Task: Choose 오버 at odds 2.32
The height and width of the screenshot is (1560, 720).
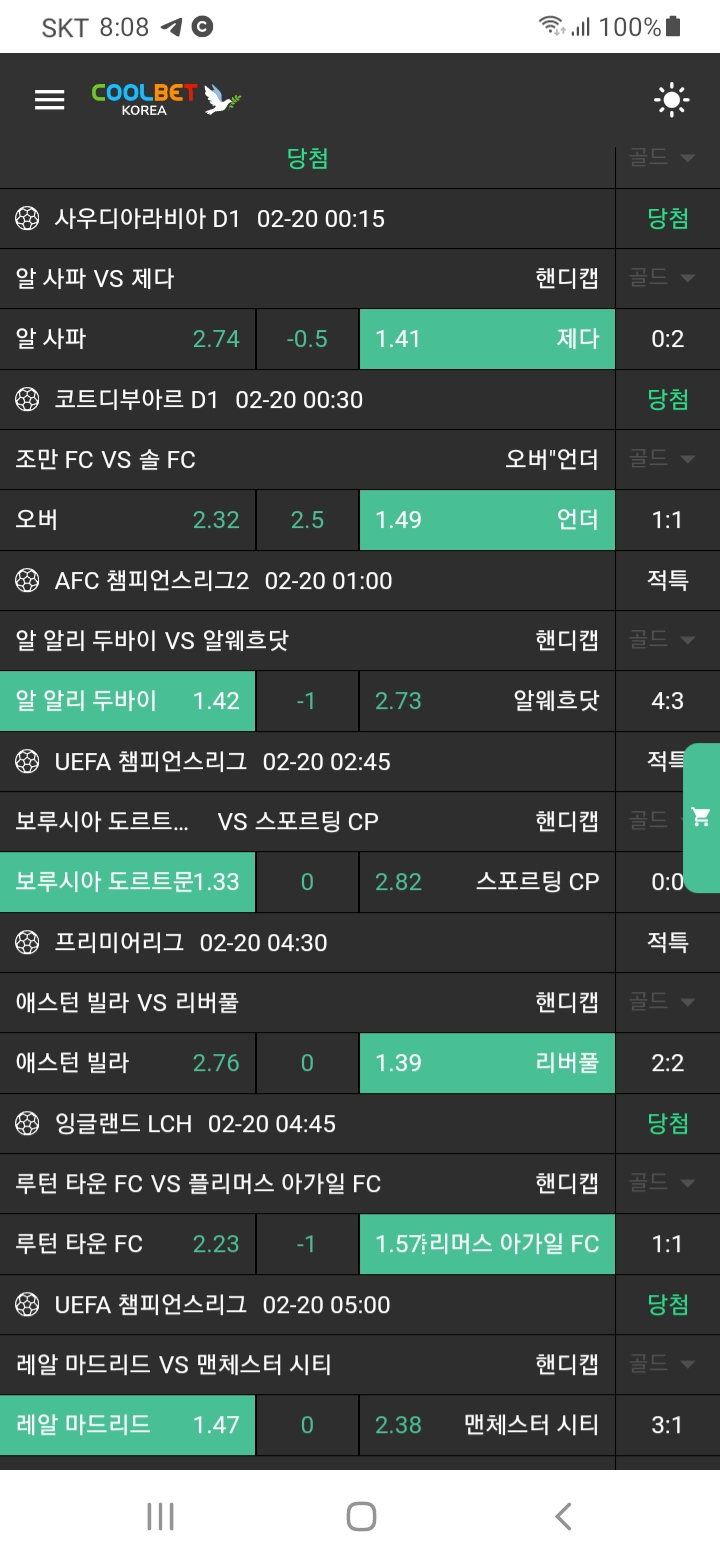Action: (x=128, y=520)
